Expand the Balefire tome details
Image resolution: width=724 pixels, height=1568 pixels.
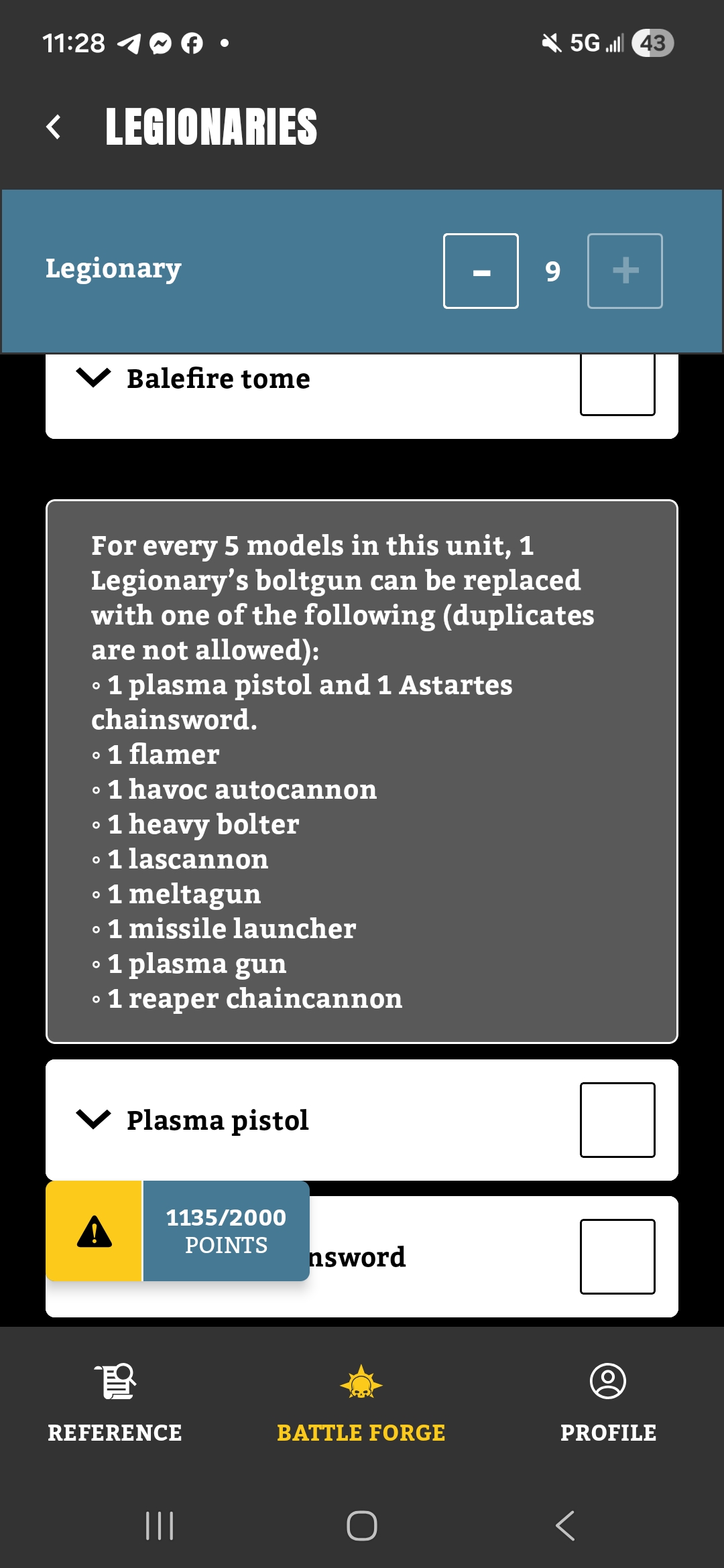[x=94, y=378]
